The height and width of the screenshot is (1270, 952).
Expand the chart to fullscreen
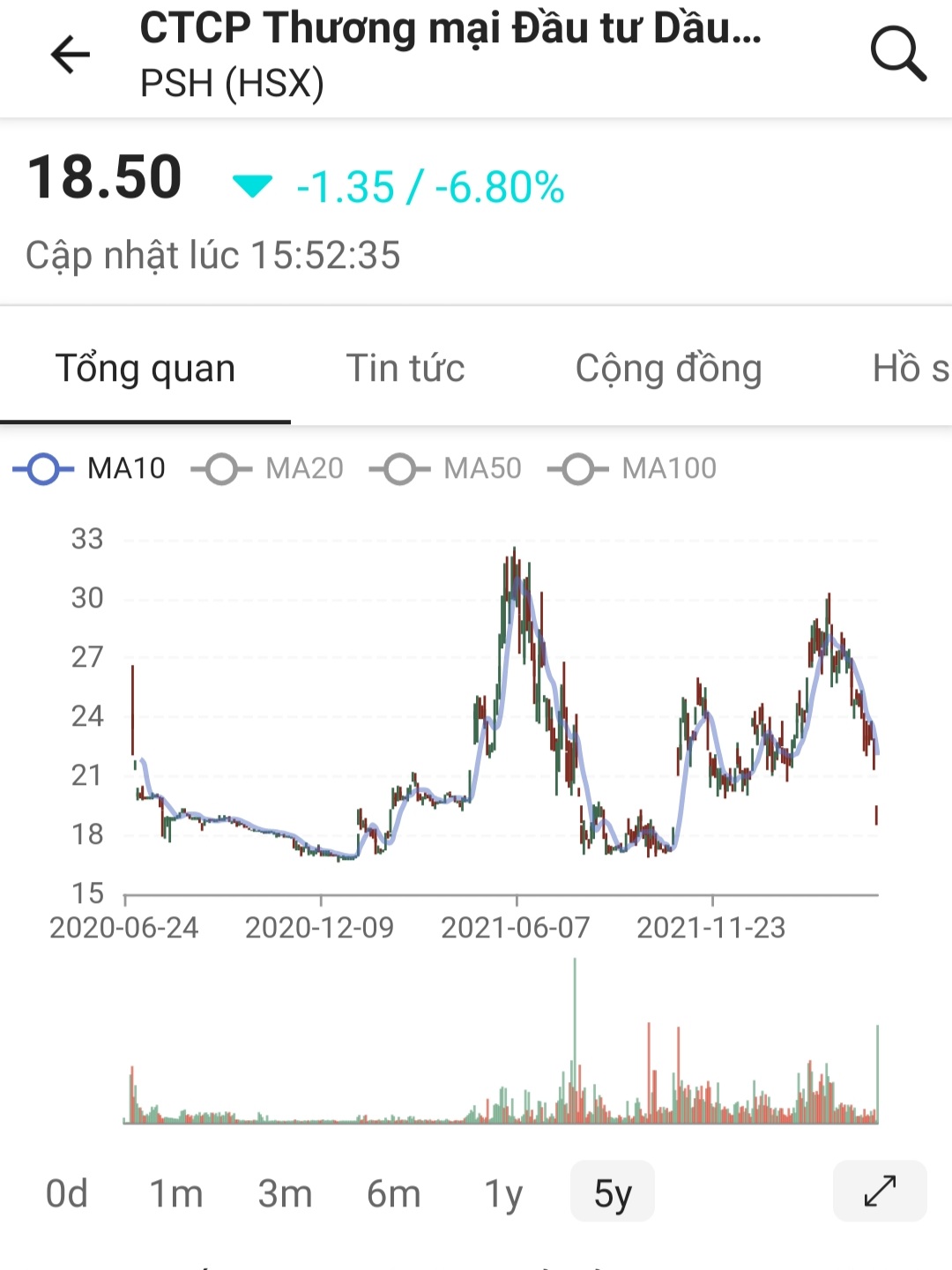(x=880, y=1192)
